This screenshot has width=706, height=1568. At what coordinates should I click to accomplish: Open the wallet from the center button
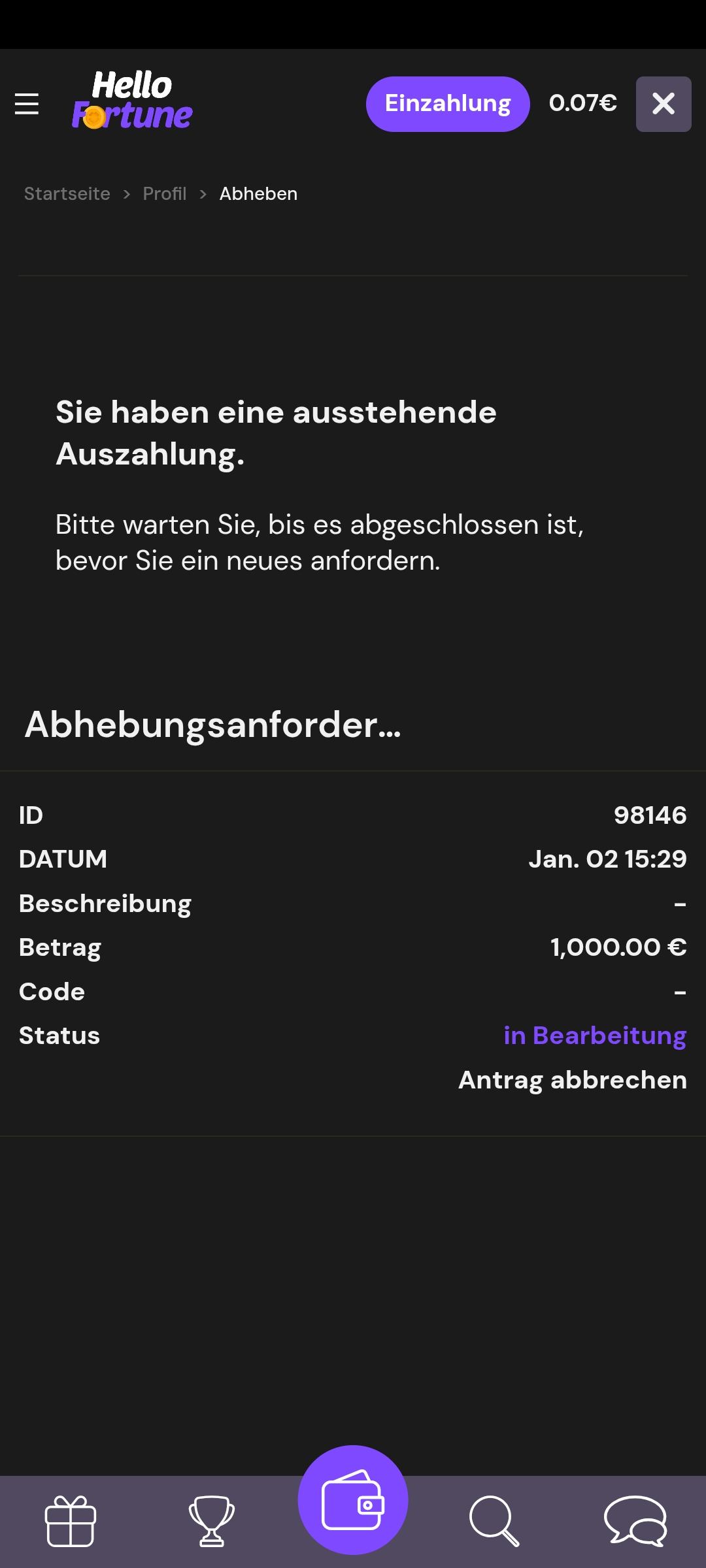(353, 1500)
